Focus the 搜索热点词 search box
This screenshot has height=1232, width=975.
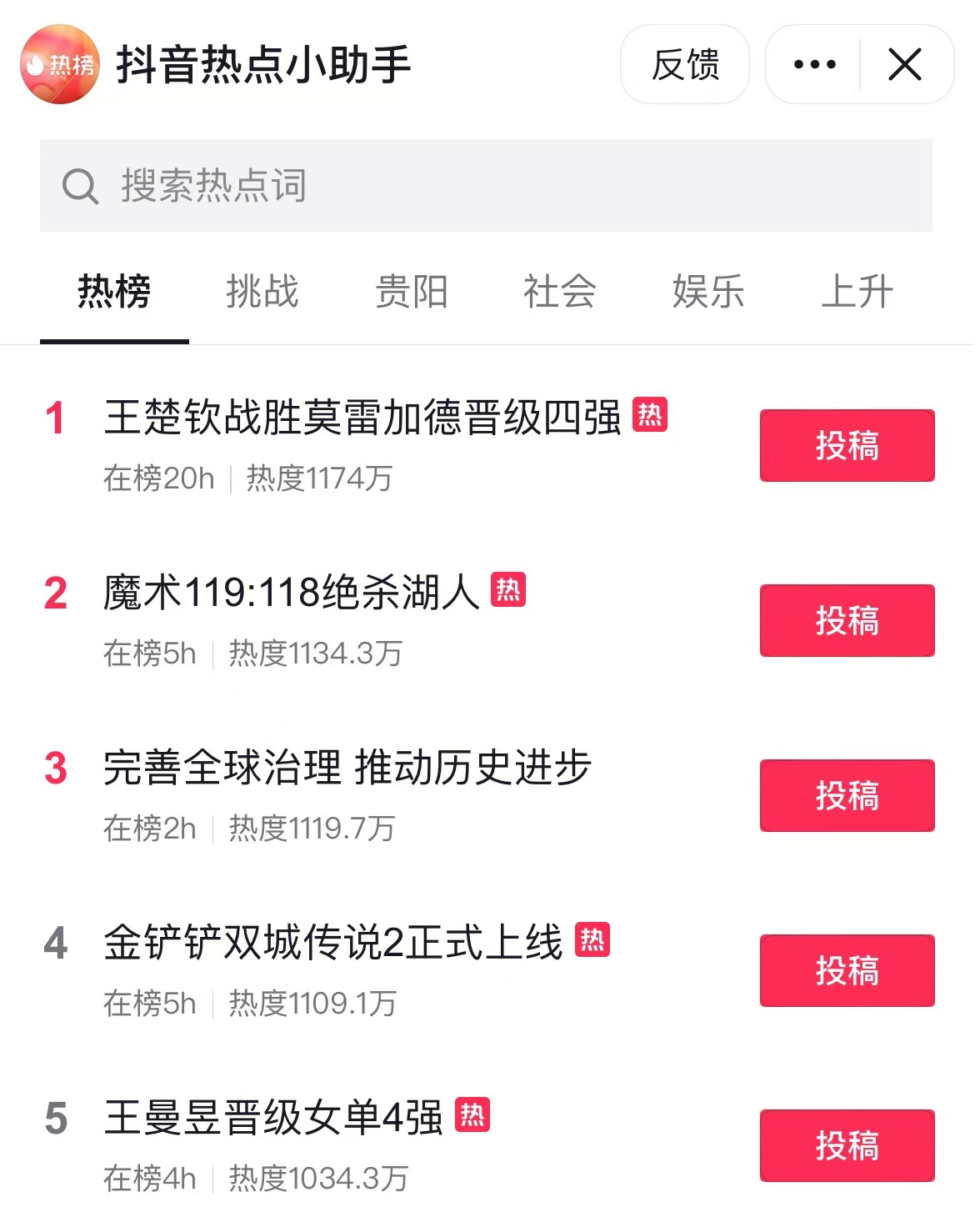(486, 185)
